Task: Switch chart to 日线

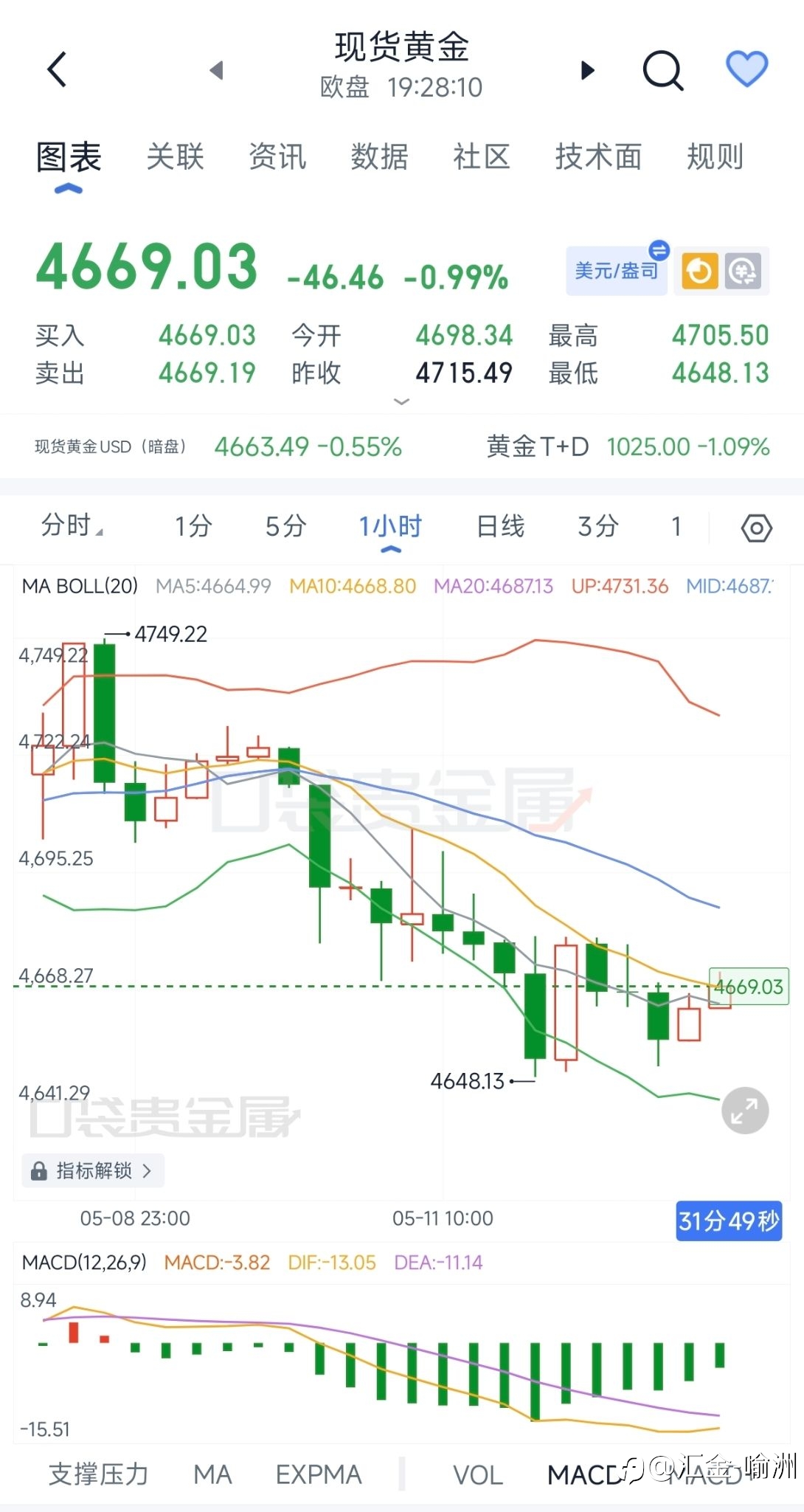Action: (500, 526)
